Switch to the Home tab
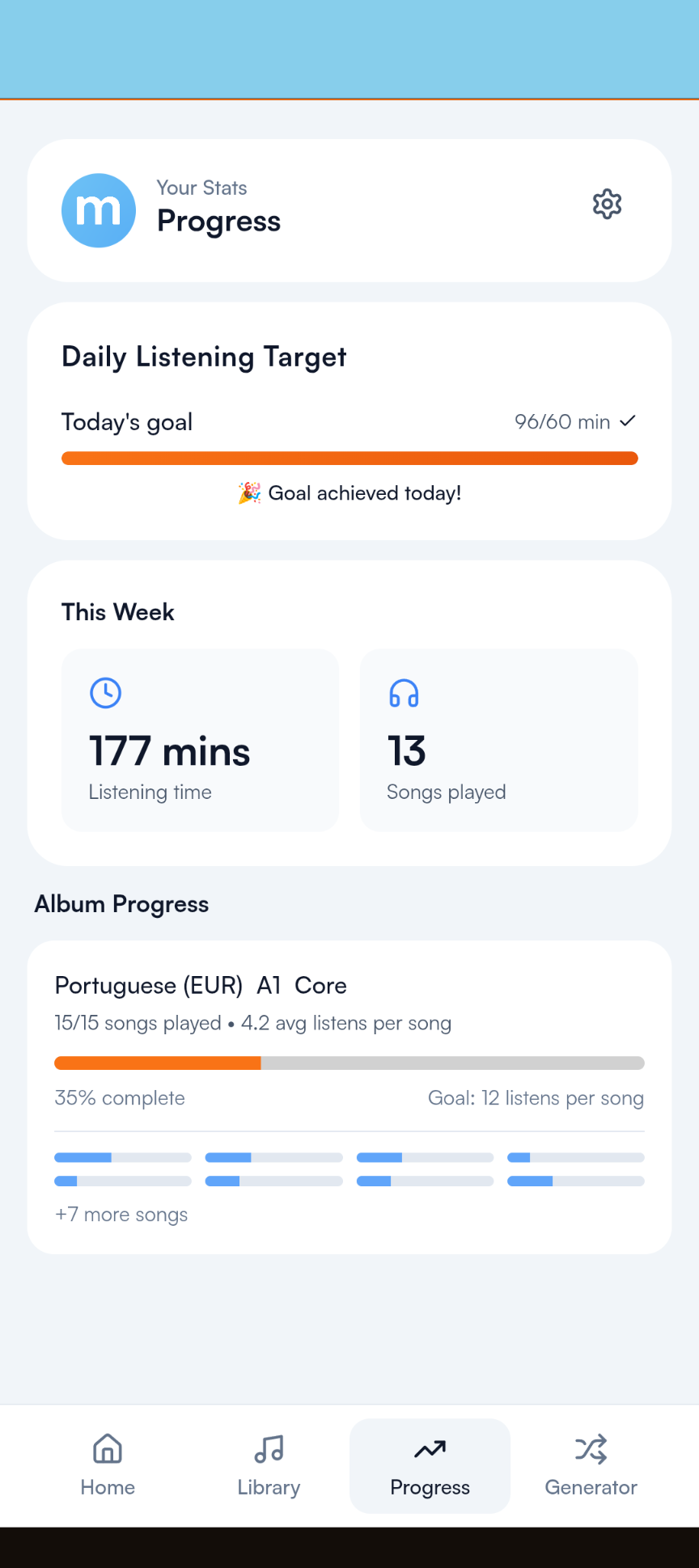 (x=108, y=1464)
